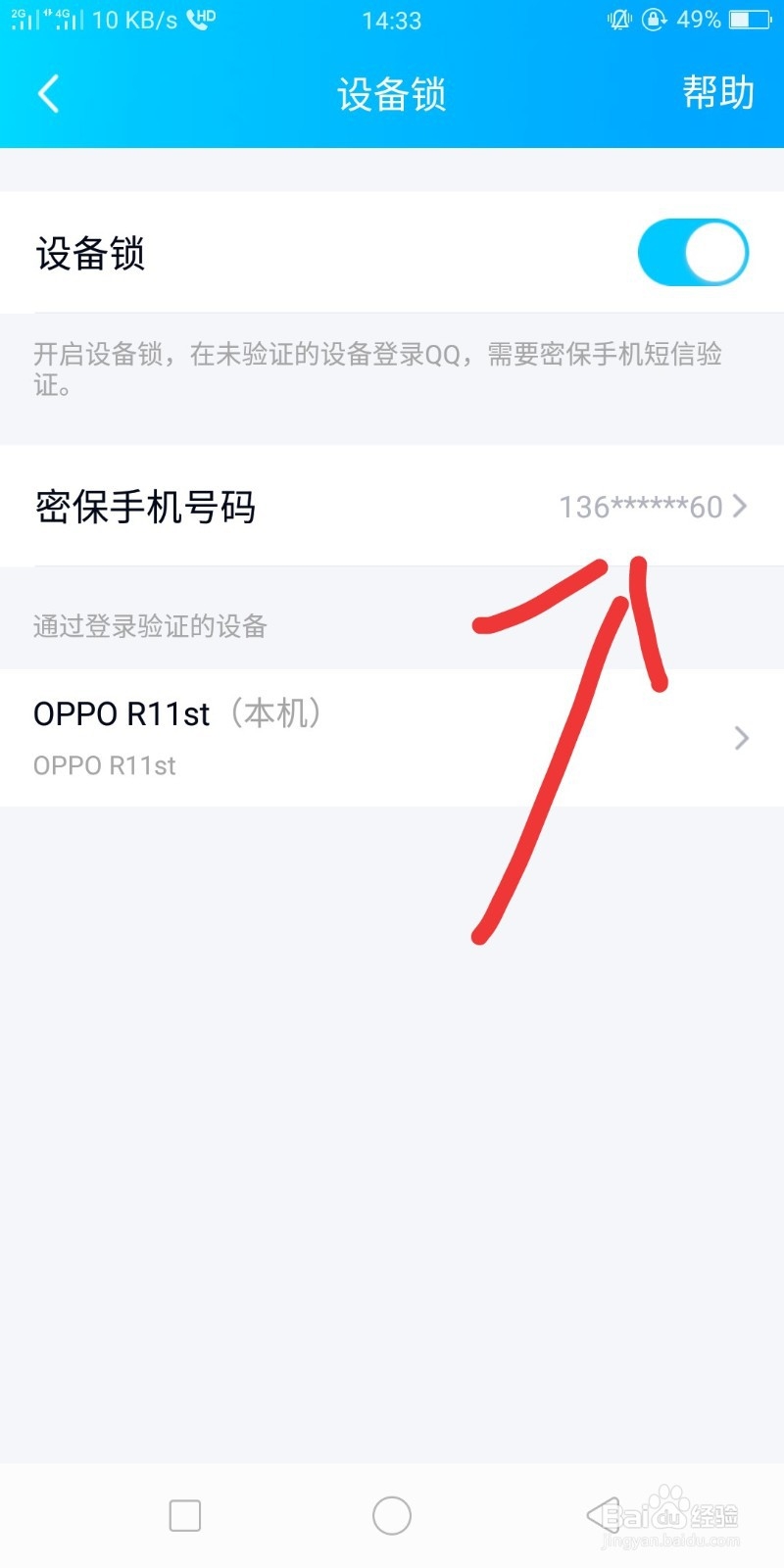Screen dimensions: 784x1568
Task: Click the HD call indicator in status bar
Action: tap(199, 18)
